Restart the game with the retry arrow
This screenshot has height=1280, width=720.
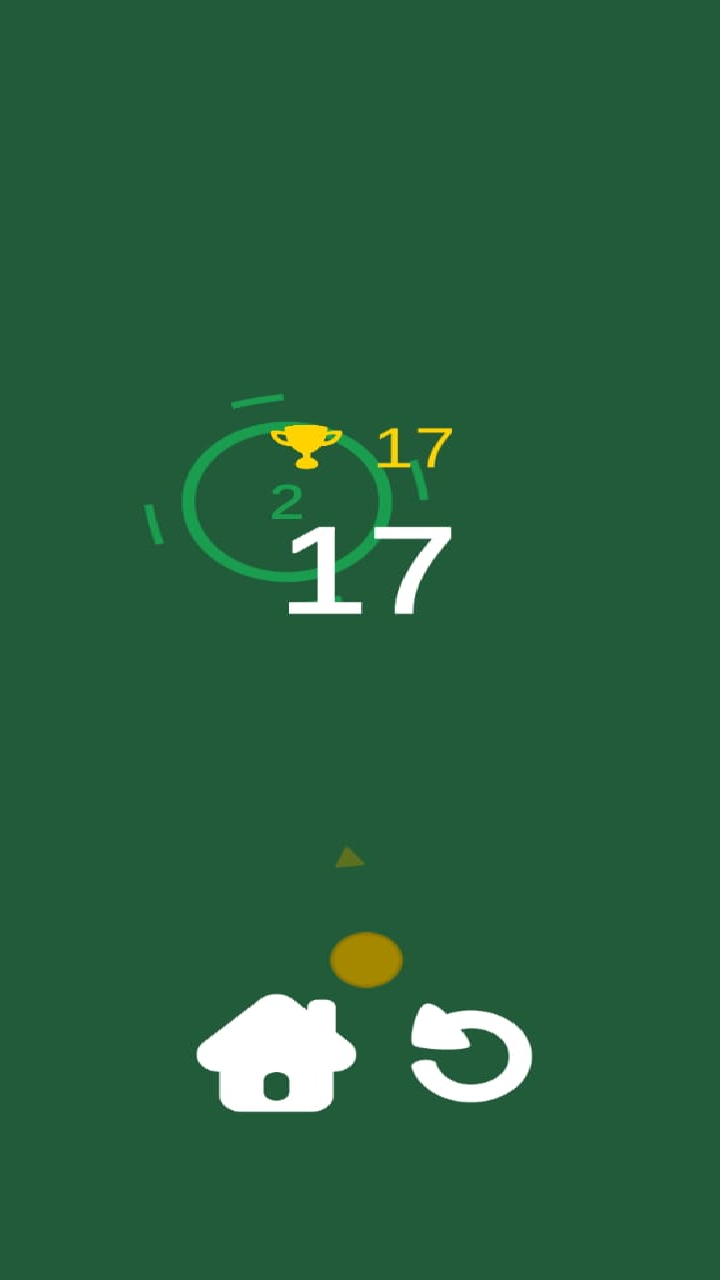click(x=472, y=1054)
